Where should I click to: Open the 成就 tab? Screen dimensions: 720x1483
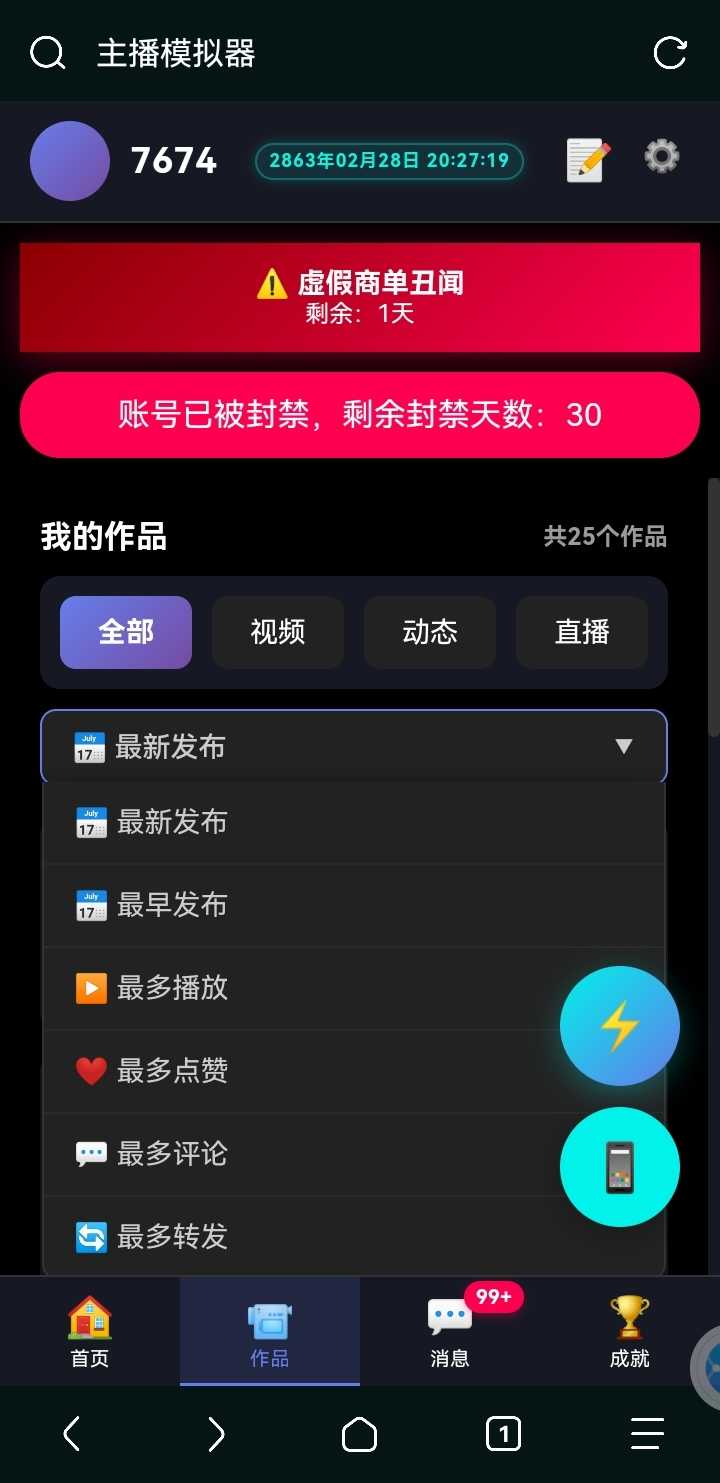coord(630,1331)
